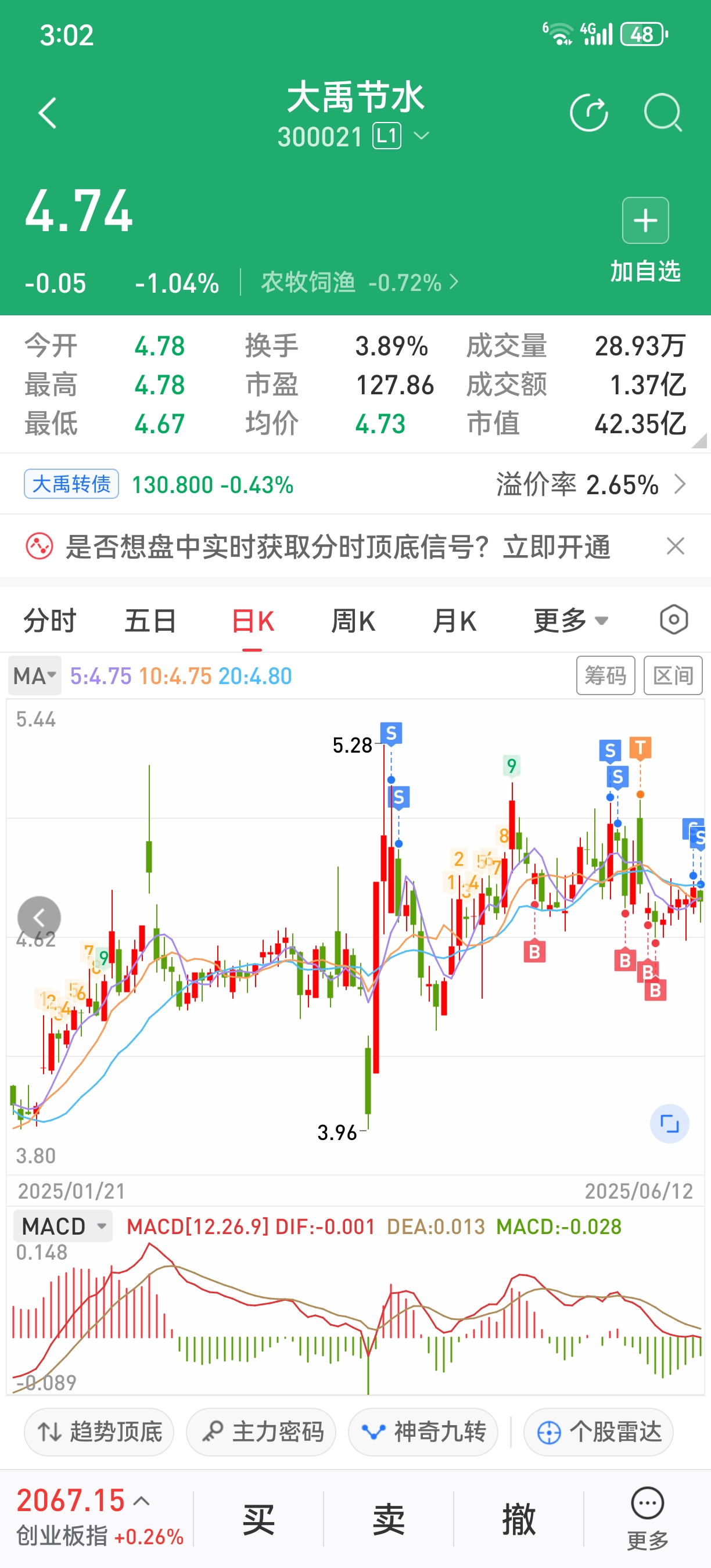Viewport: 711px width, 1568px height.
Task: Select the 周K chart tab
Action: tap(353, 621)
